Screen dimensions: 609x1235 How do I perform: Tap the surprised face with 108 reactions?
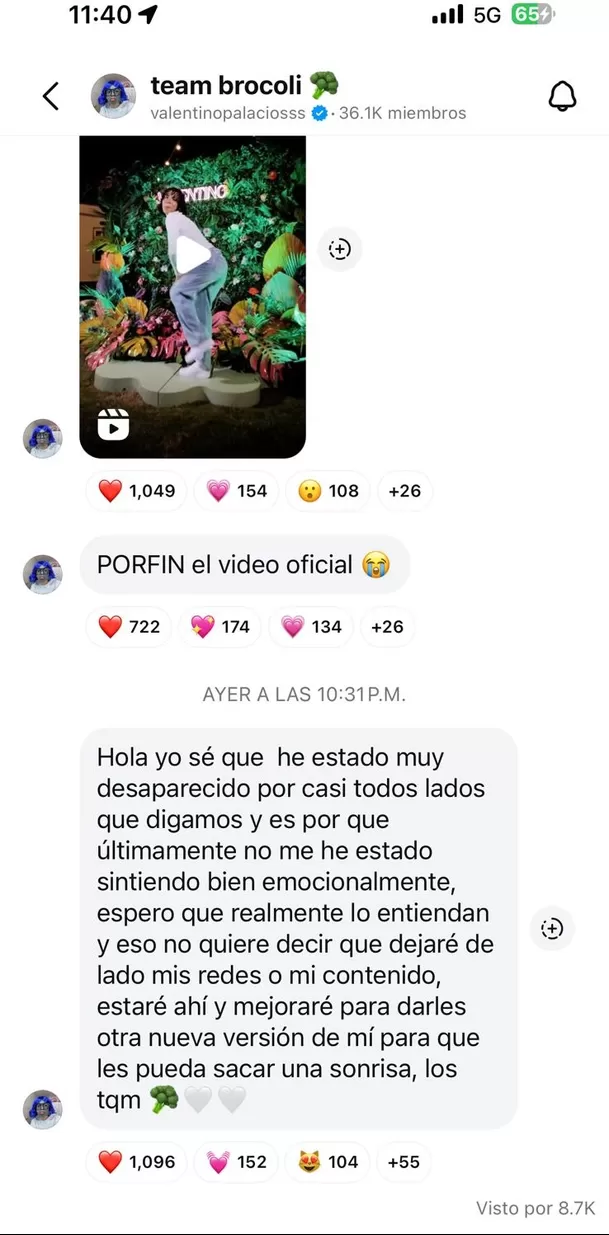click(x=329, y=491)
